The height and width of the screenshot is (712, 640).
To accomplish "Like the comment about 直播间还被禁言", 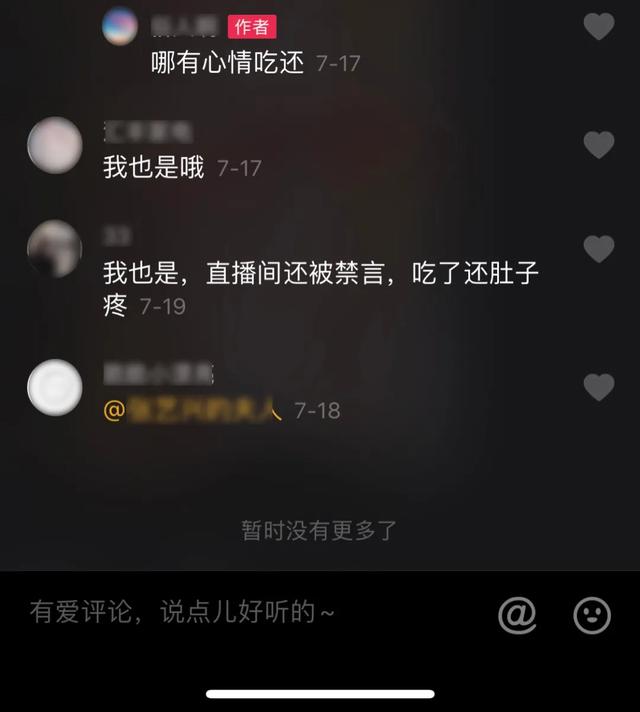I will pos(598,248).
